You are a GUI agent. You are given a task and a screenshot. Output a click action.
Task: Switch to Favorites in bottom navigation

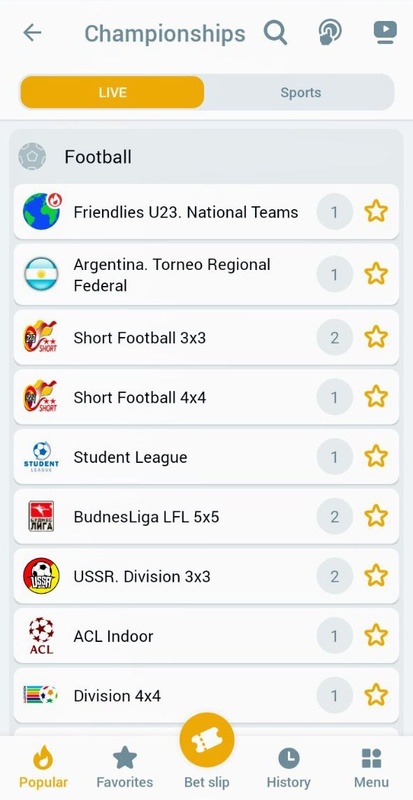coord(125,767)
